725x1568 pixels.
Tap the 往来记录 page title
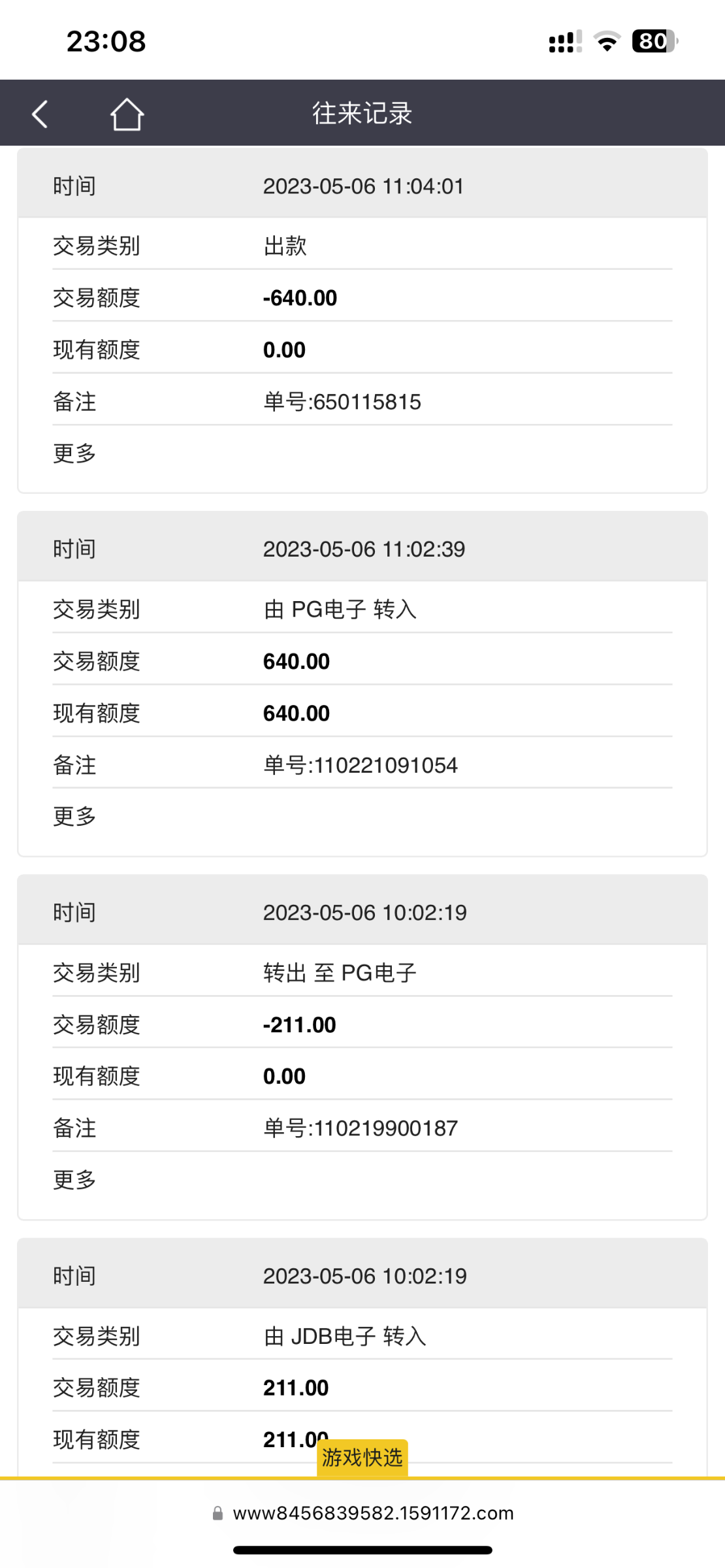click(x=362, y=113)
